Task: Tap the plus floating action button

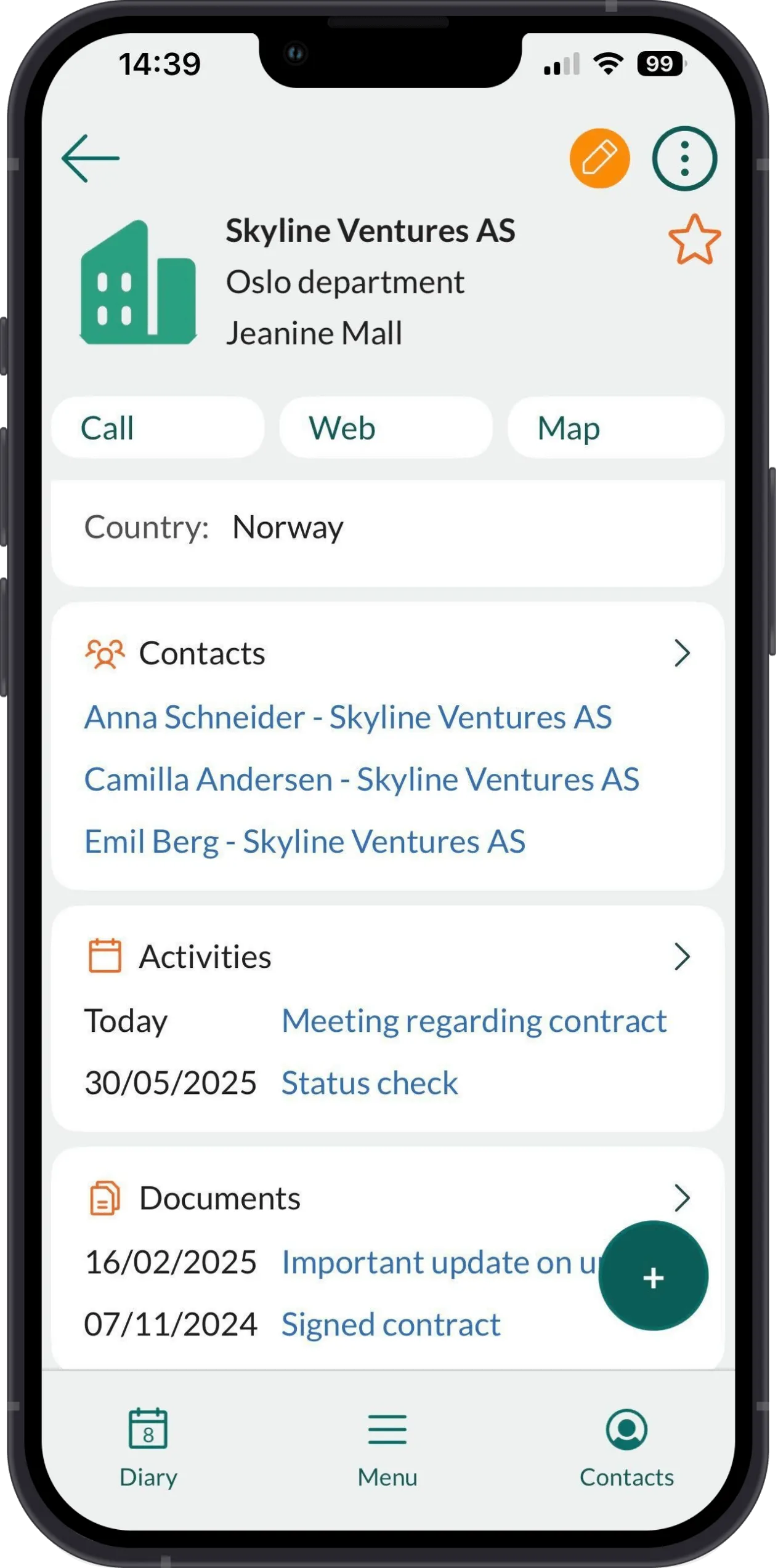Action: click(x=653, y=1276)
